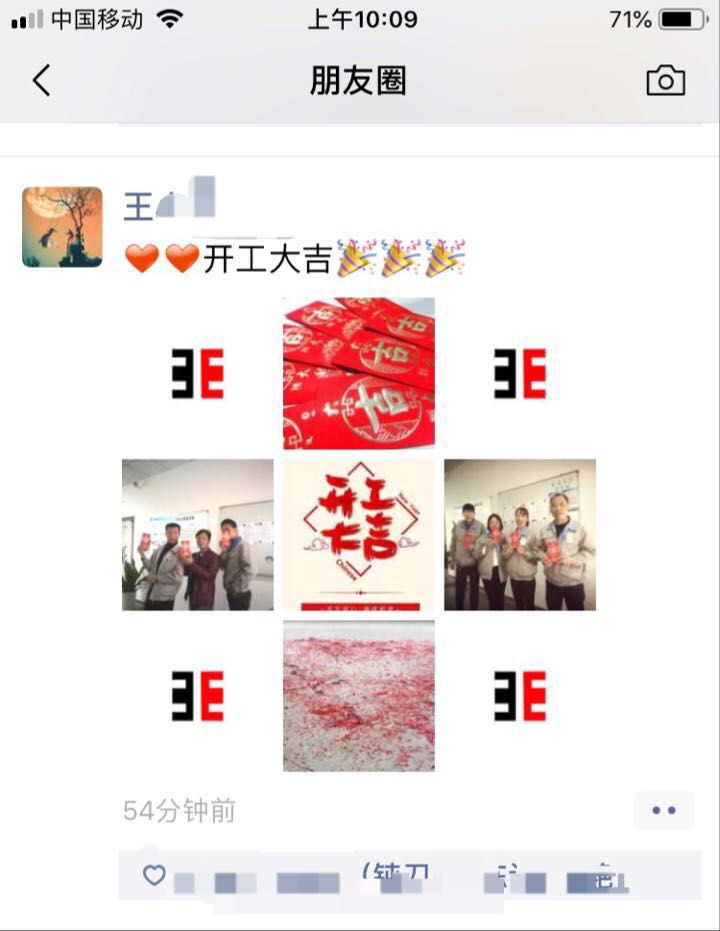View the photo of three men
Viewport: 720px width, 931px height.
[x=197, y=535]
